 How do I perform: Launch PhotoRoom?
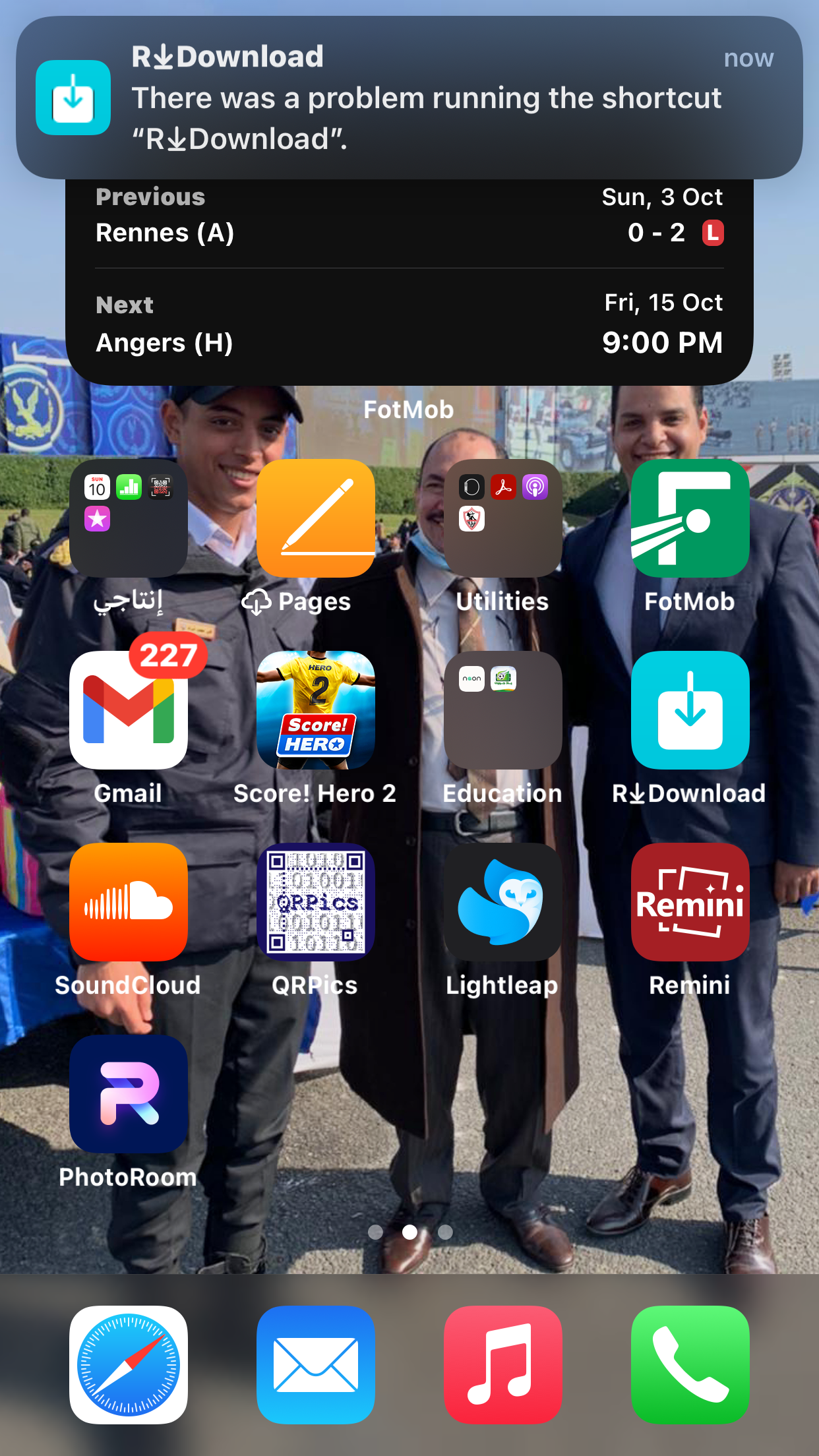point(129,1094)
